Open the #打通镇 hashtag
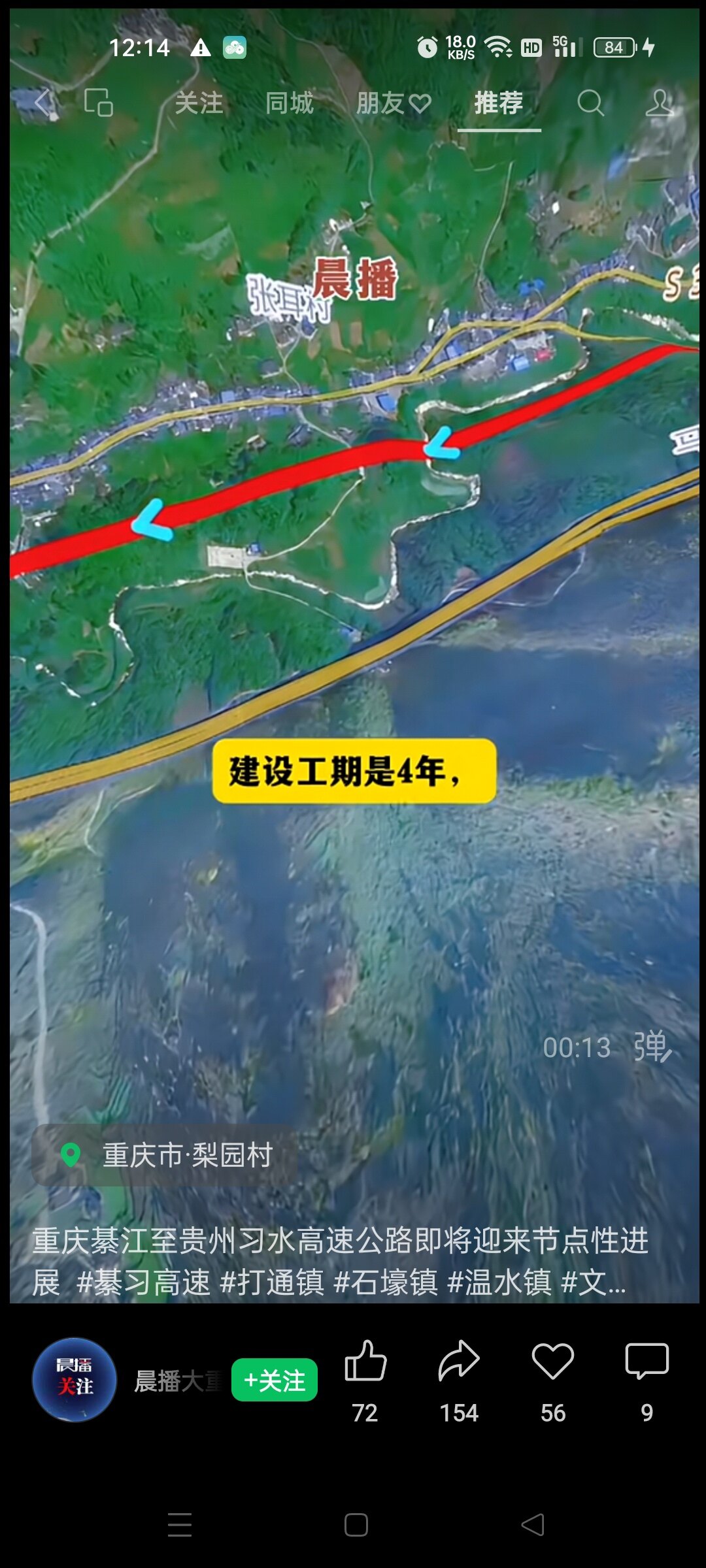Screen dimensions: 706x1568 [x=272, y=1282]
